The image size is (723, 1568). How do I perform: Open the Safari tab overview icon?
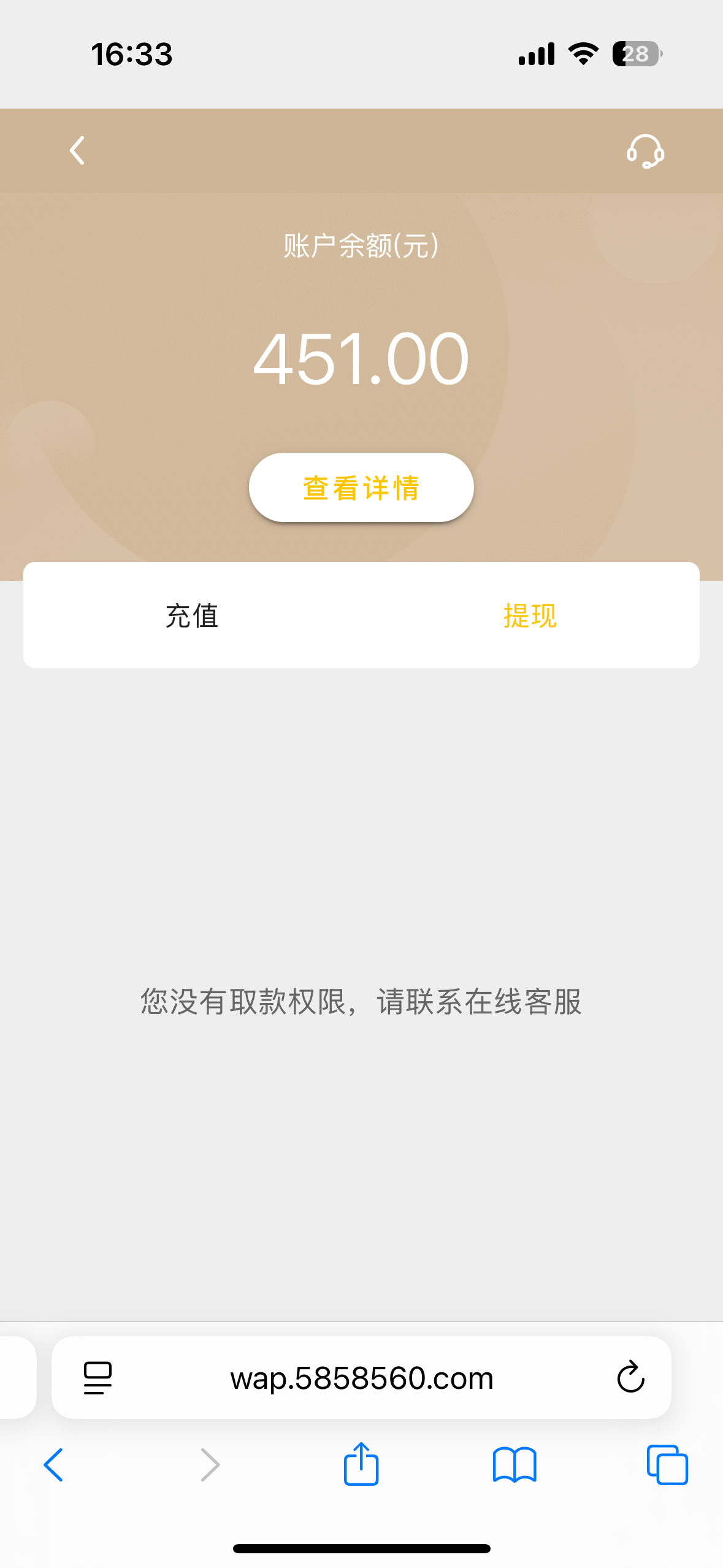pos(667,1465)
